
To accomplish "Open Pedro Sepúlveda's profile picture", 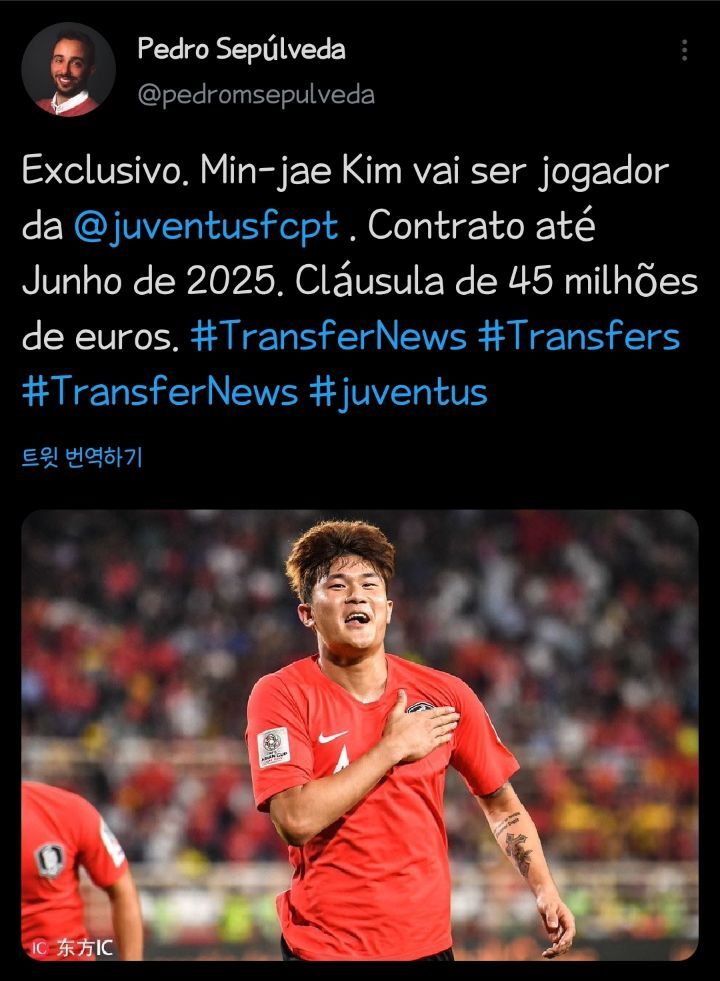I will point(68,69).
